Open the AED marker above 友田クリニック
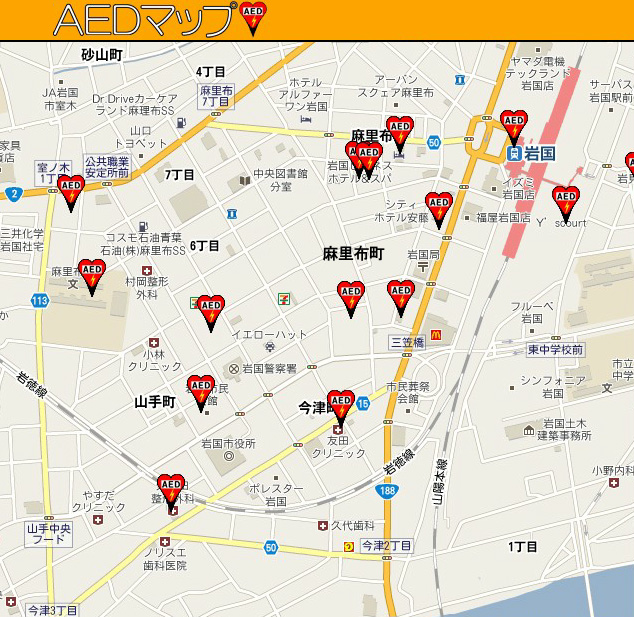This screenshot has height=617, width=634. pyautogui.click(x=341, y=405)
